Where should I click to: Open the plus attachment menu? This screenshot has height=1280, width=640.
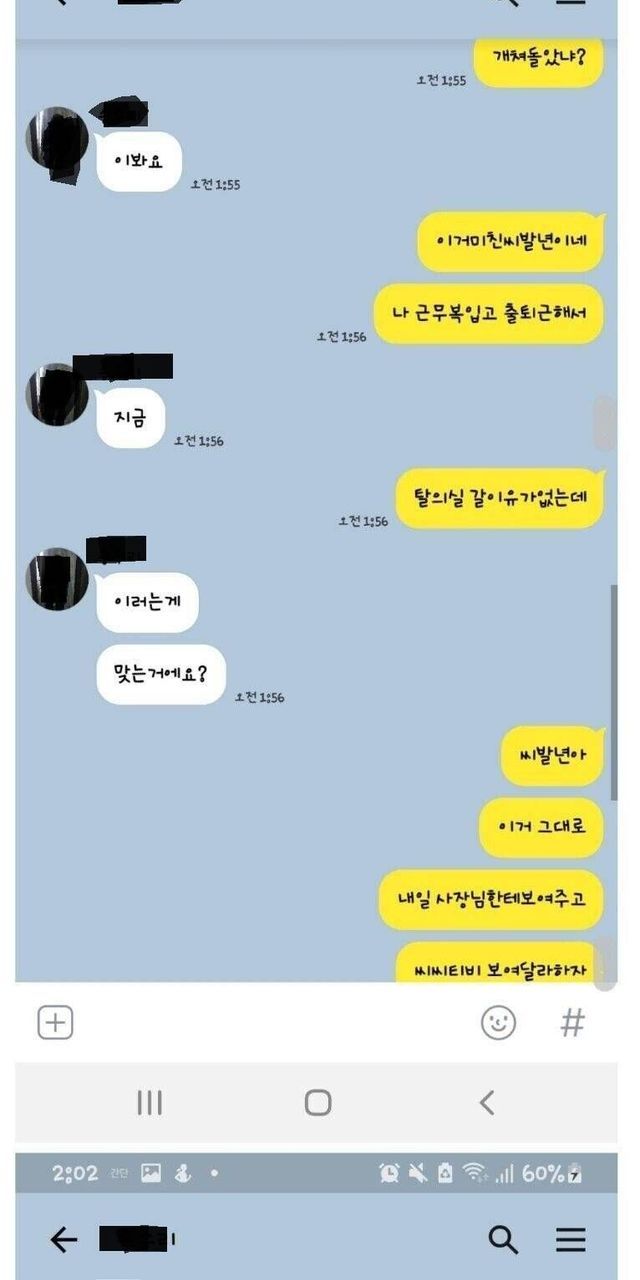coord(56,1022)
